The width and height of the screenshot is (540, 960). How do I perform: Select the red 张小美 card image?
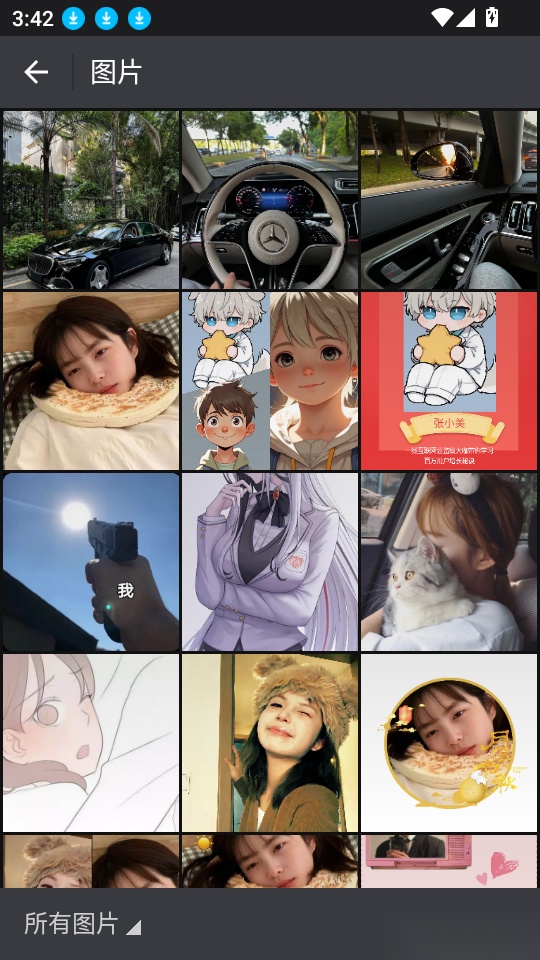[x=449, y=381]
